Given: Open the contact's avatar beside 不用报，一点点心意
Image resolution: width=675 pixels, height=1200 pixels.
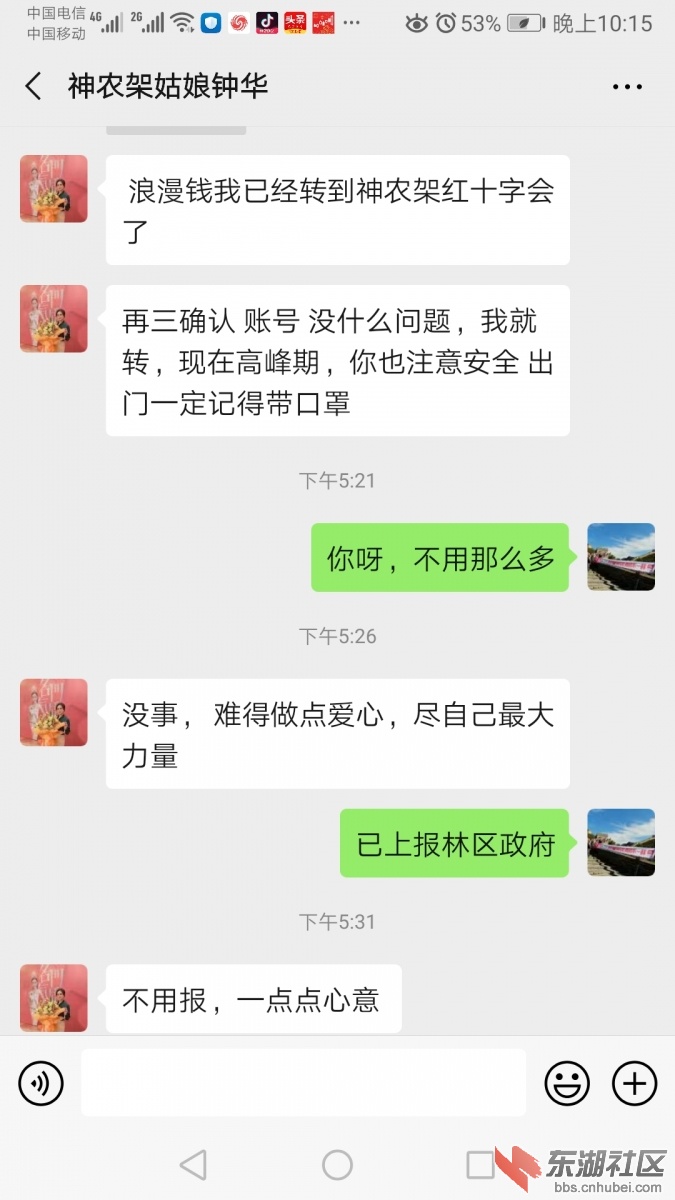Looking at the screenshot, I should coord(54,997).
